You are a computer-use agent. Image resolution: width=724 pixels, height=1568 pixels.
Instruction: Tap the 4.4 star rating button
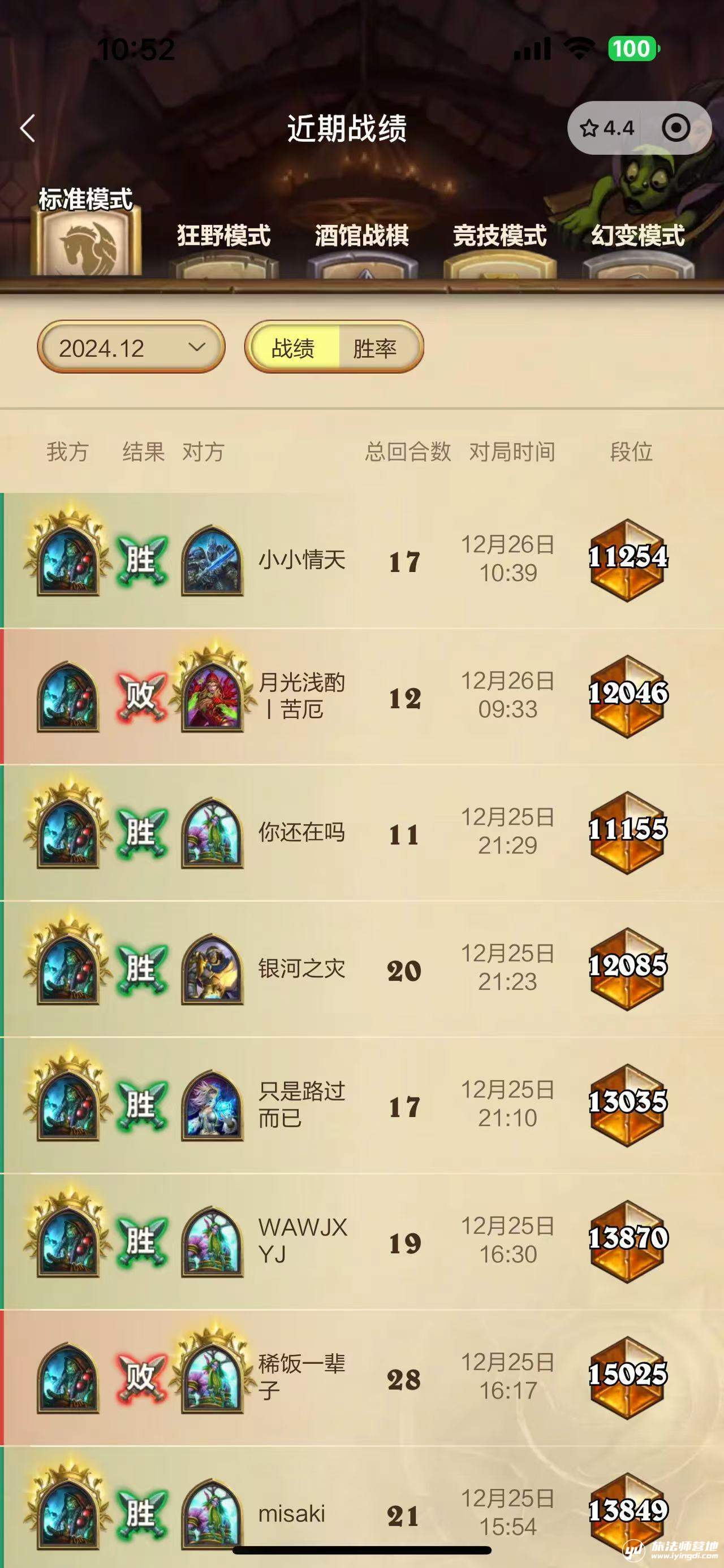tap(606, 128)
